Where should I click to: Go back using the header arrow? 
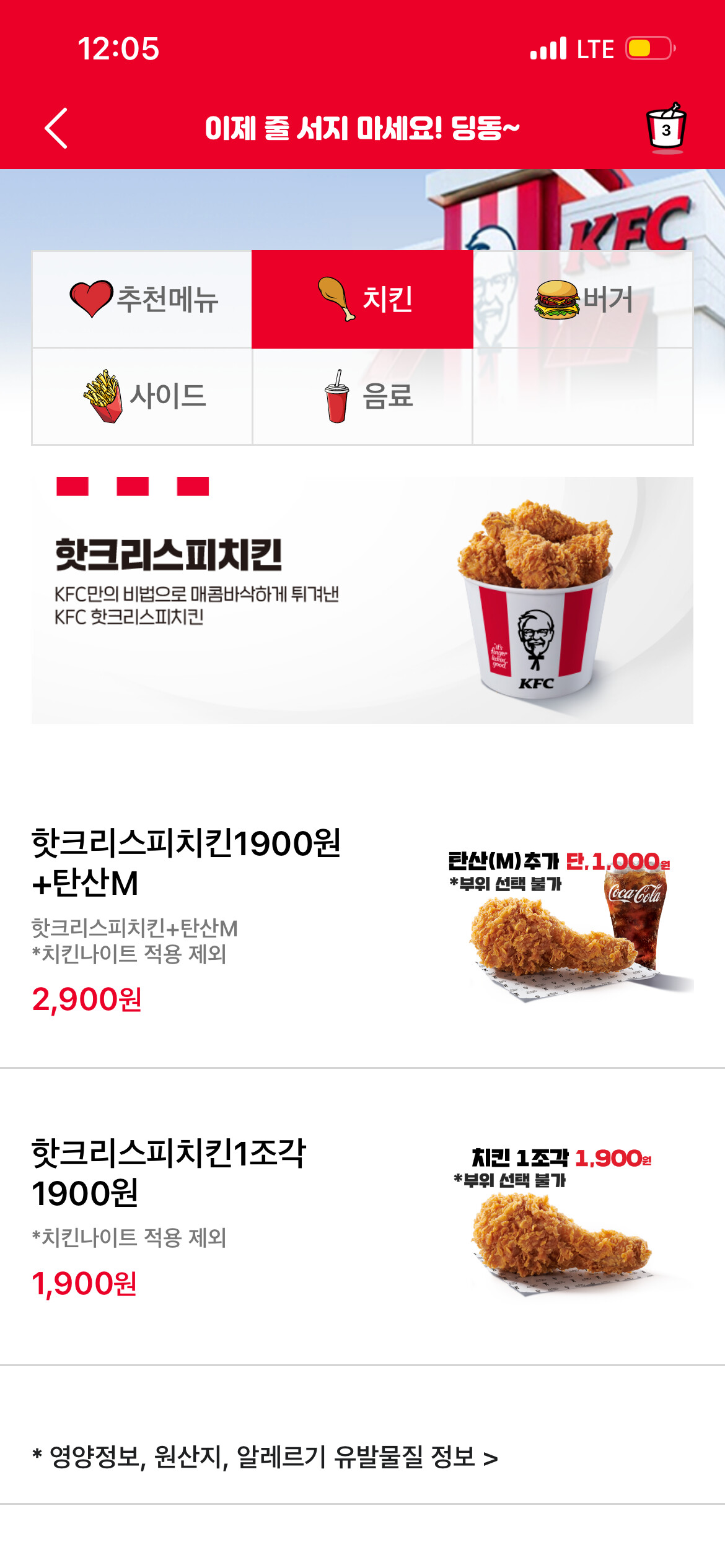tap(56, 129)
